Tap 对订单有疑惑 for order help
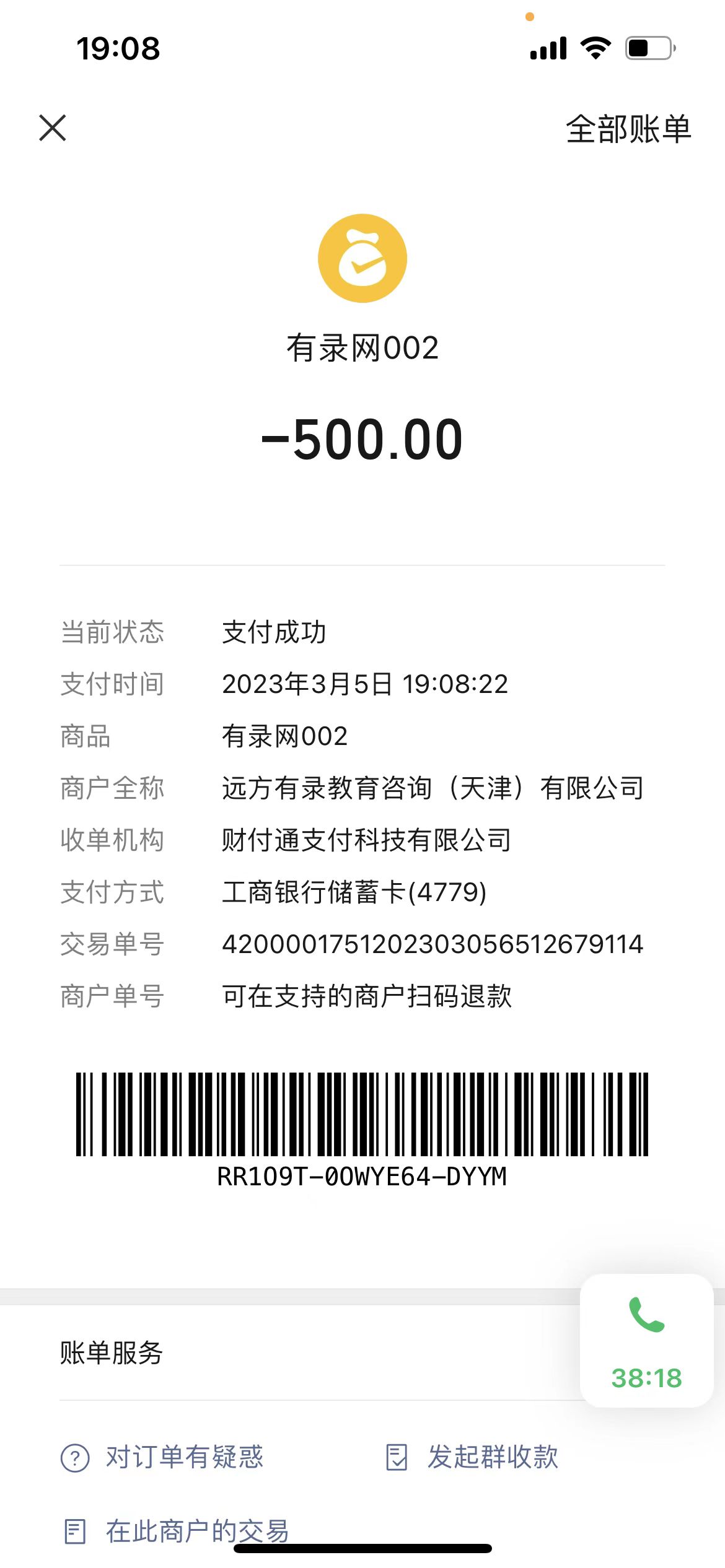 pyautogui.click(x=162, y=1457)
